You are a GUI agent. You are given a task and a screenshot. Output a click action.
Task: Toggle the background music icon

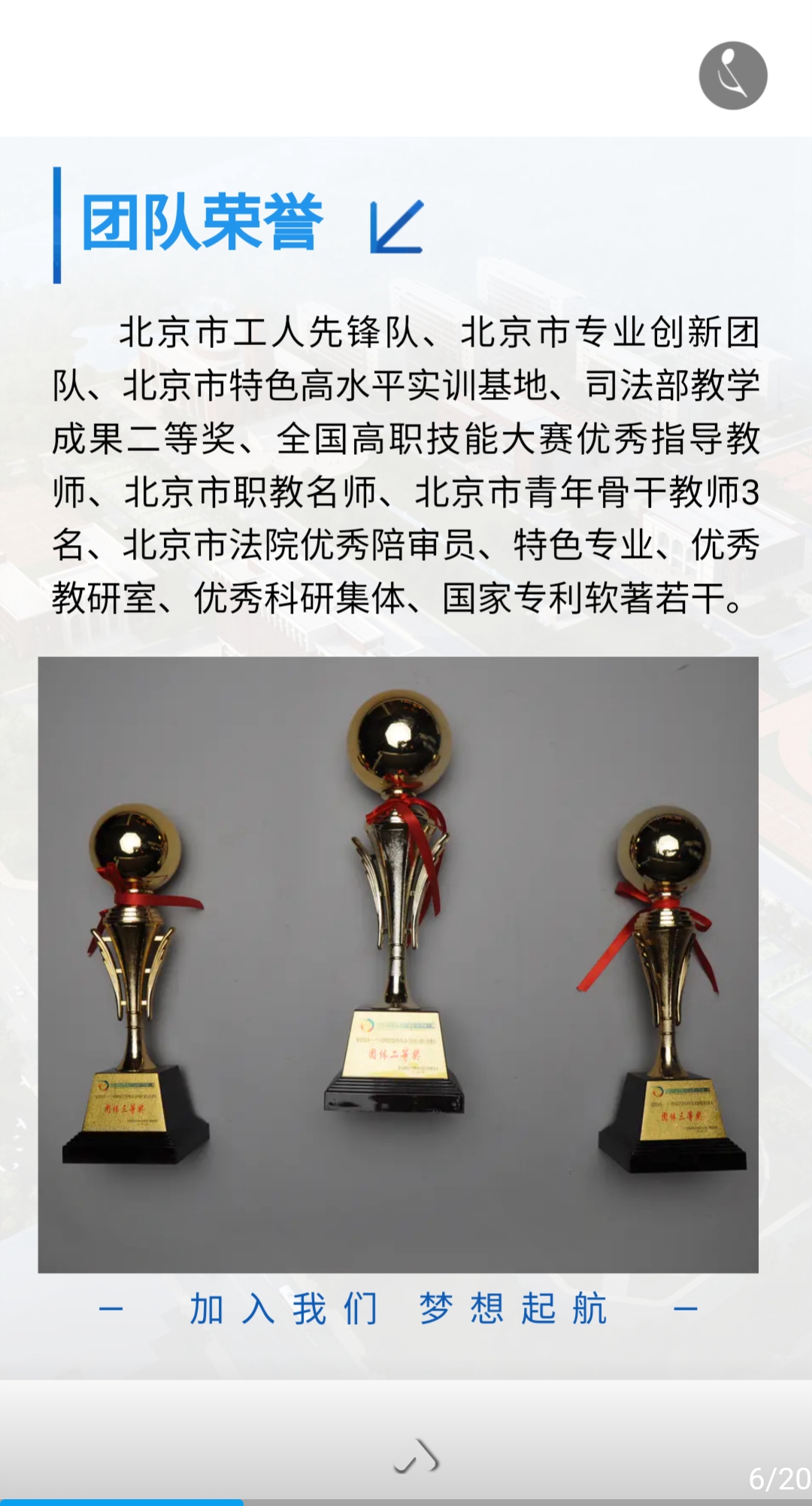pos(732,75)
